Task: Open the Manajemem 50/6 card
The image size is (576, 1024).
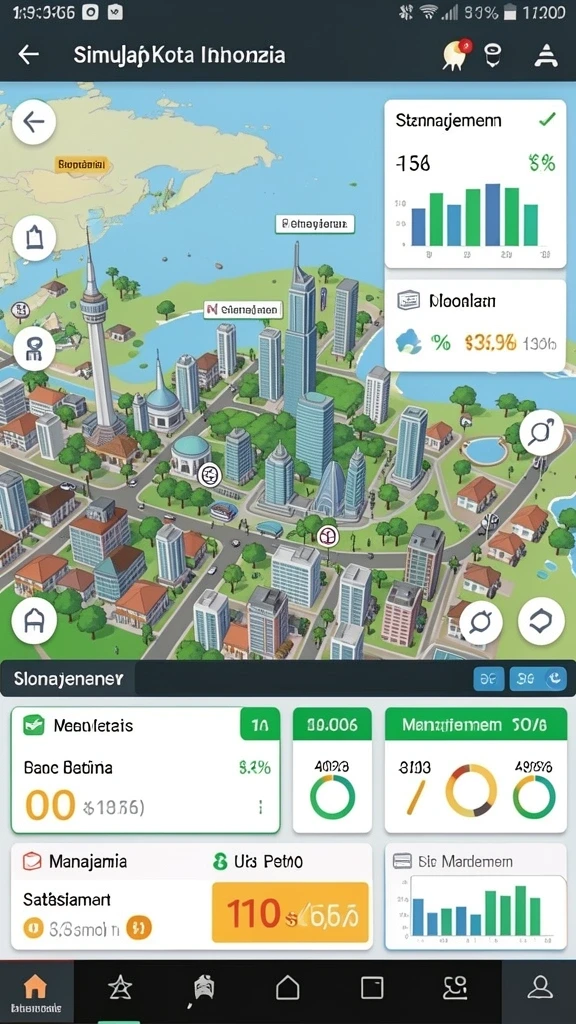Action: click(475, 771)
